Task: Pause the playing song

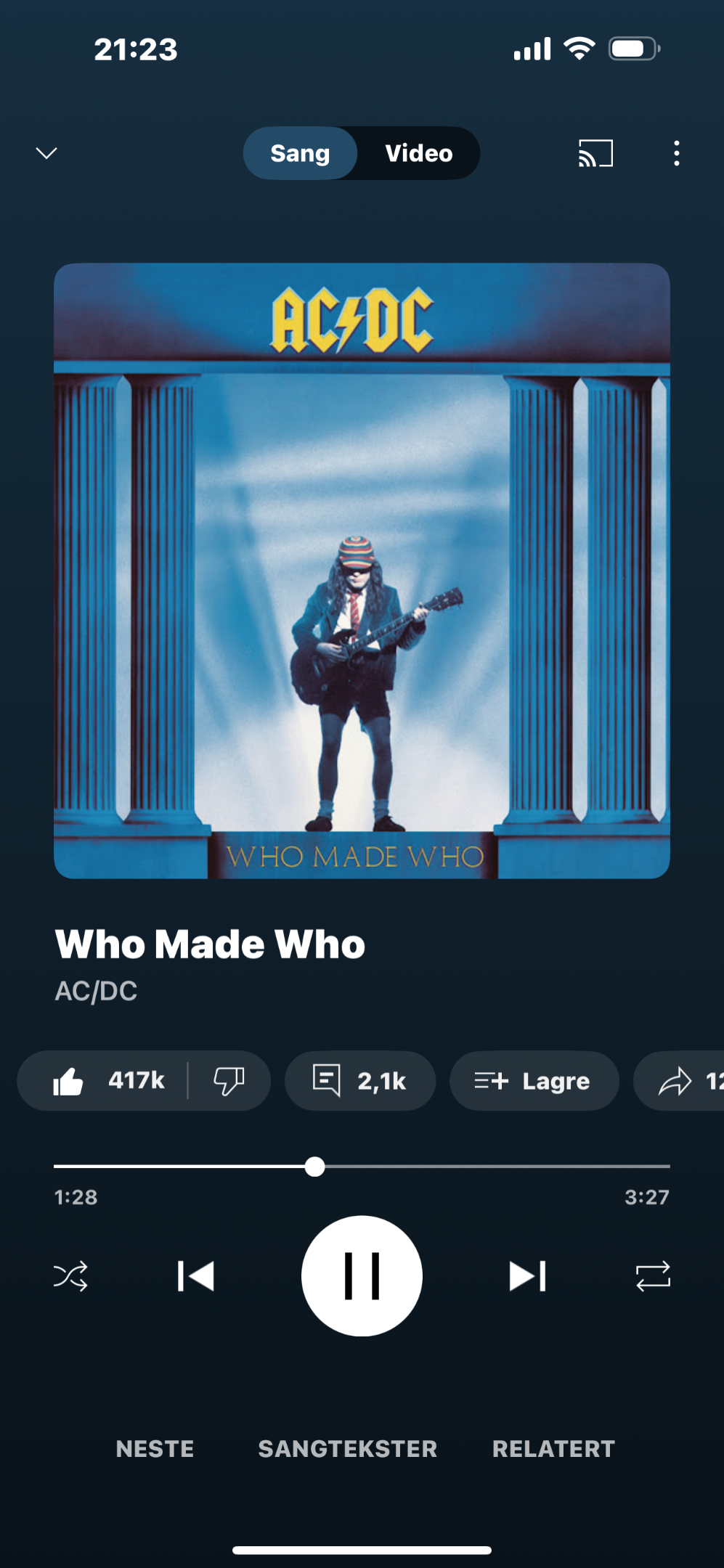Action: (x=362, y=1276)
